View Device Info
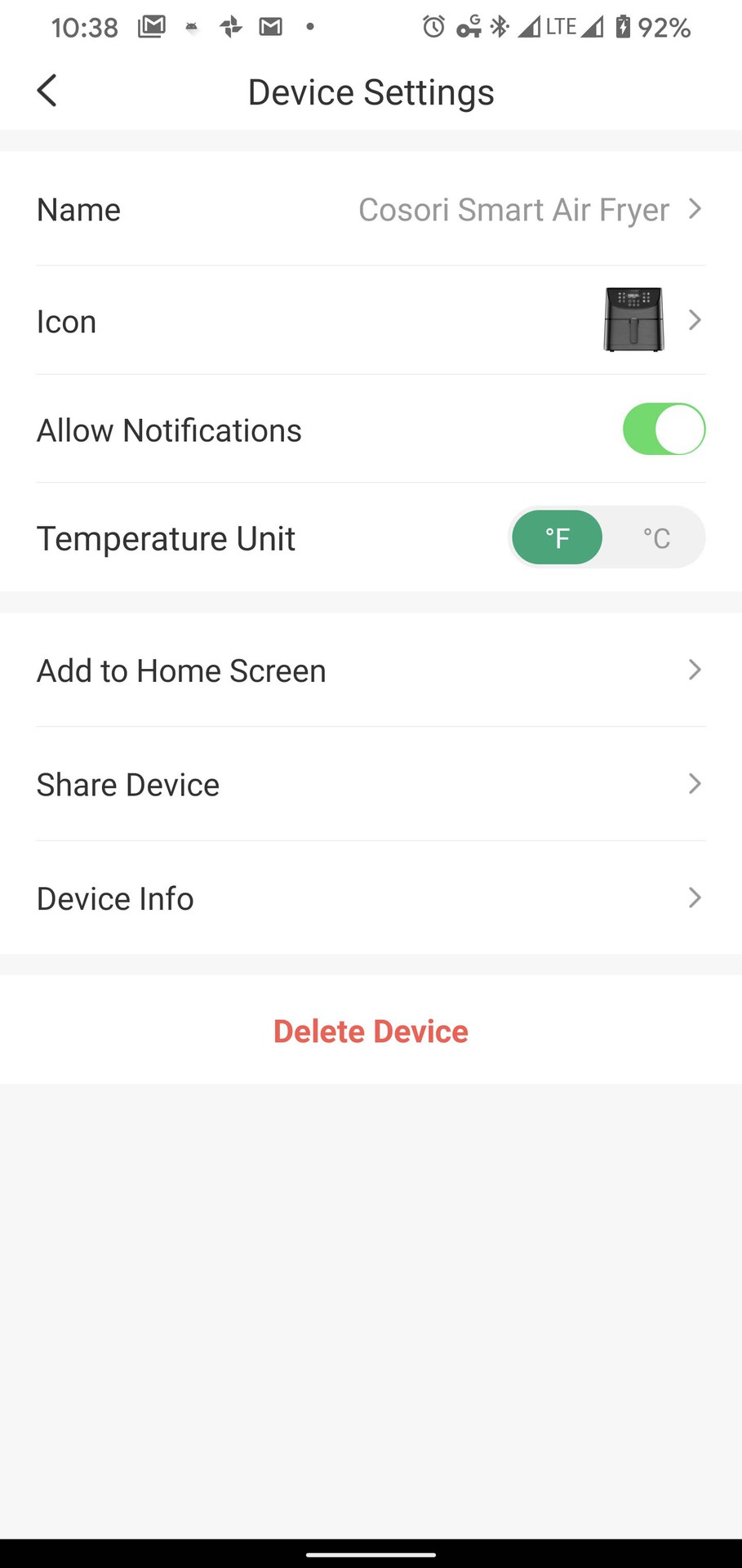742x1568 pixels. [x=371, y=898]
